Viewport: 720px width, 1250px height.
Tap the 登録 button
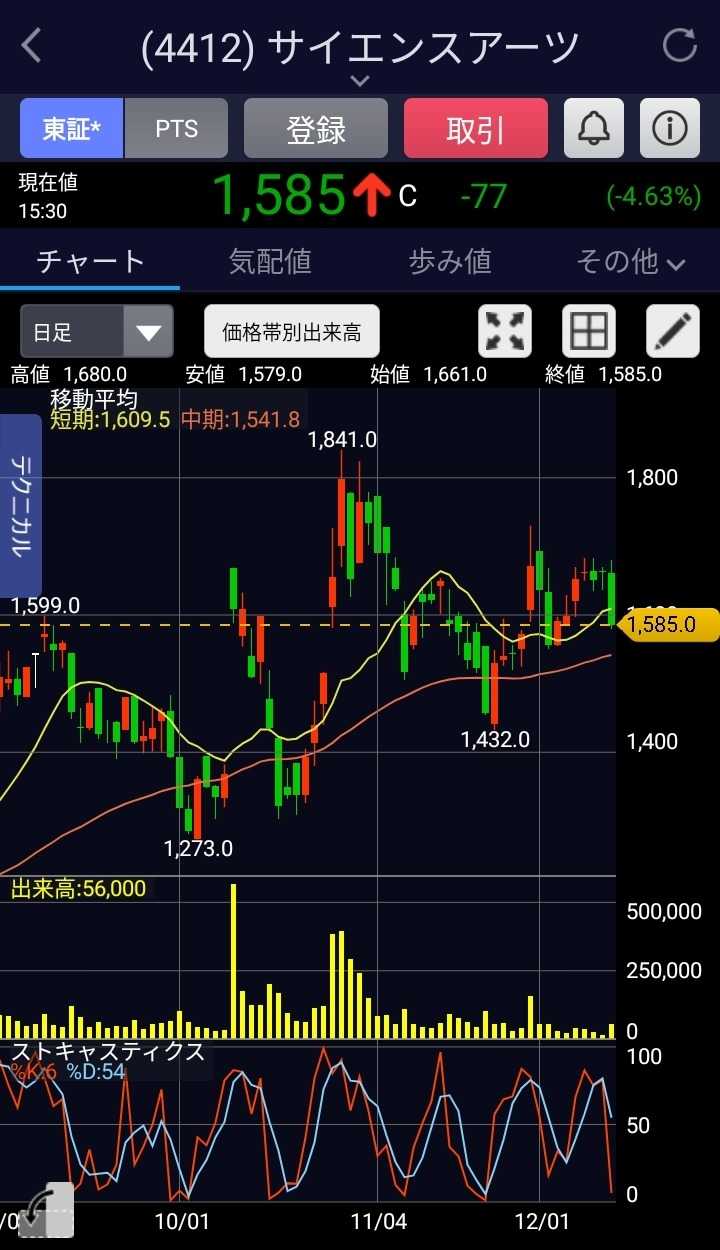(316, 128)
